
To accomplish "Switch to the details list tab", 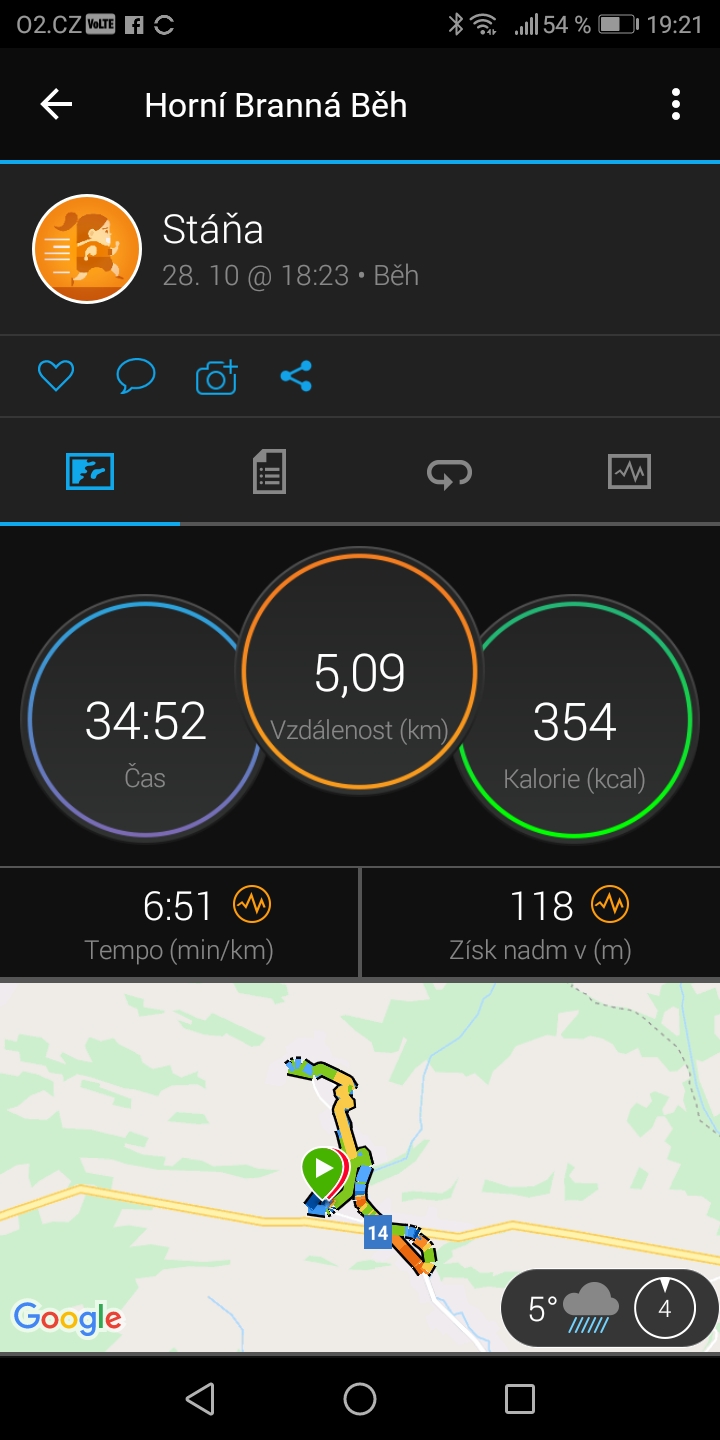I will point(269,471).
